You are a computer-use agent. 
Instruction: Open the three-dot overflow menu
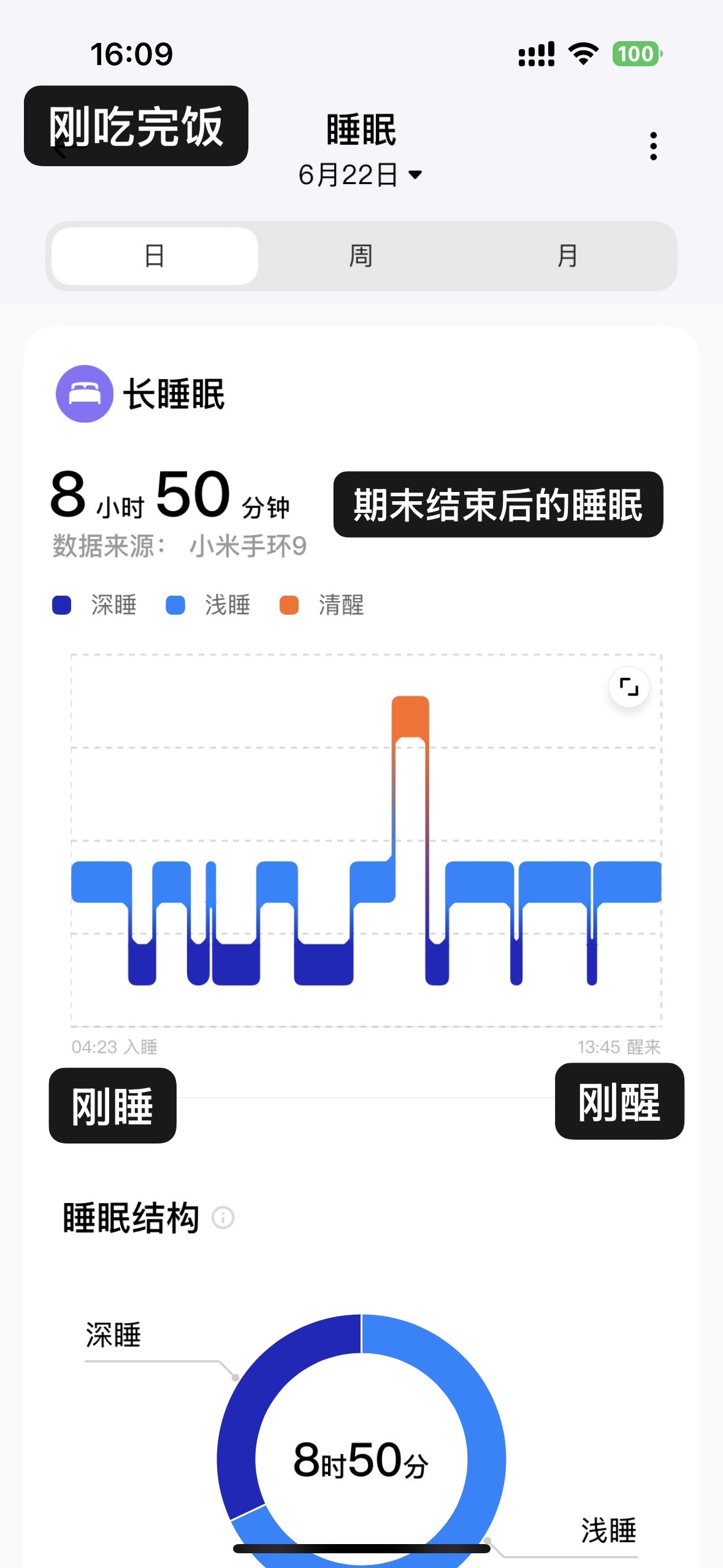(x=654, y=146)
